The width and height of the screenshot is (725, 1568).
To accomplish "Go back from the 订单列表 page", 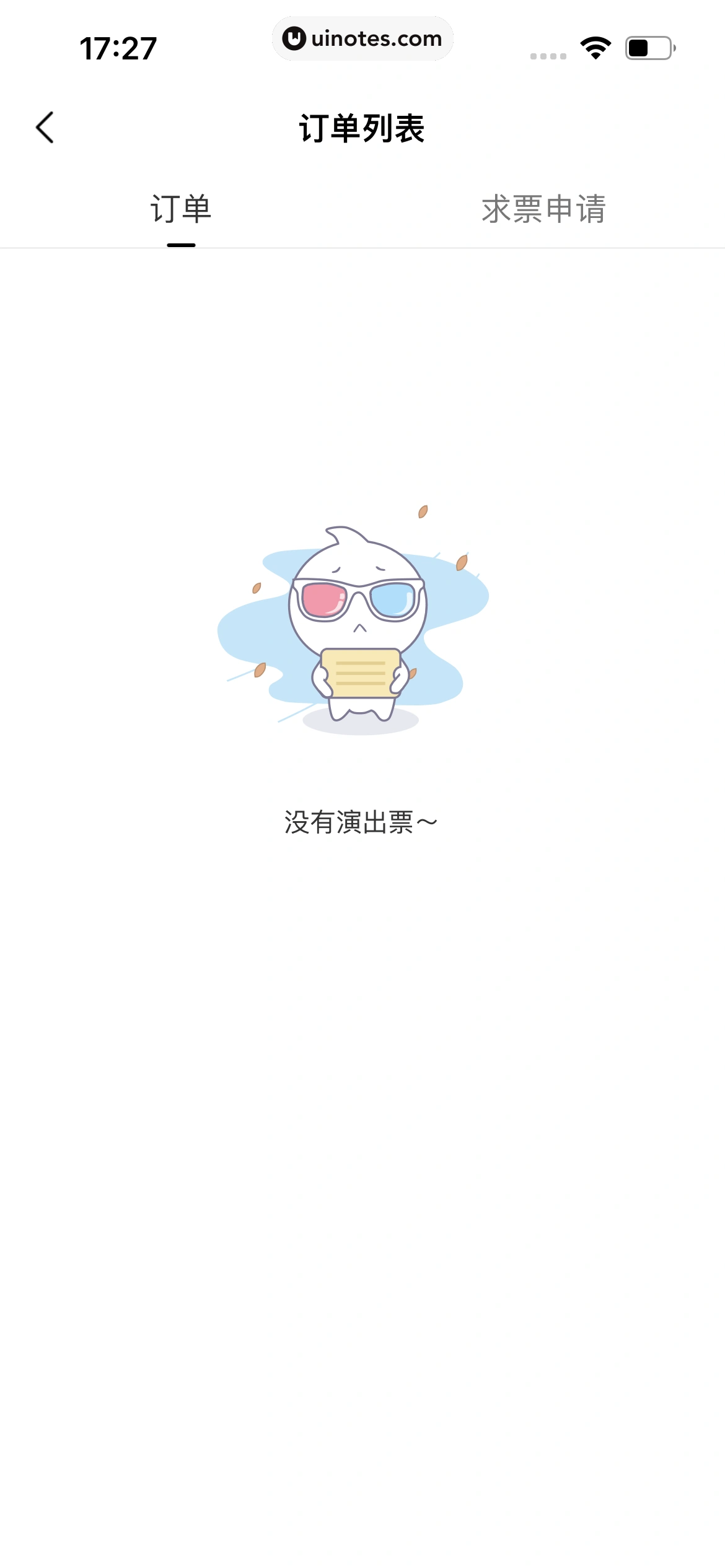I will [x=45, y=128].
